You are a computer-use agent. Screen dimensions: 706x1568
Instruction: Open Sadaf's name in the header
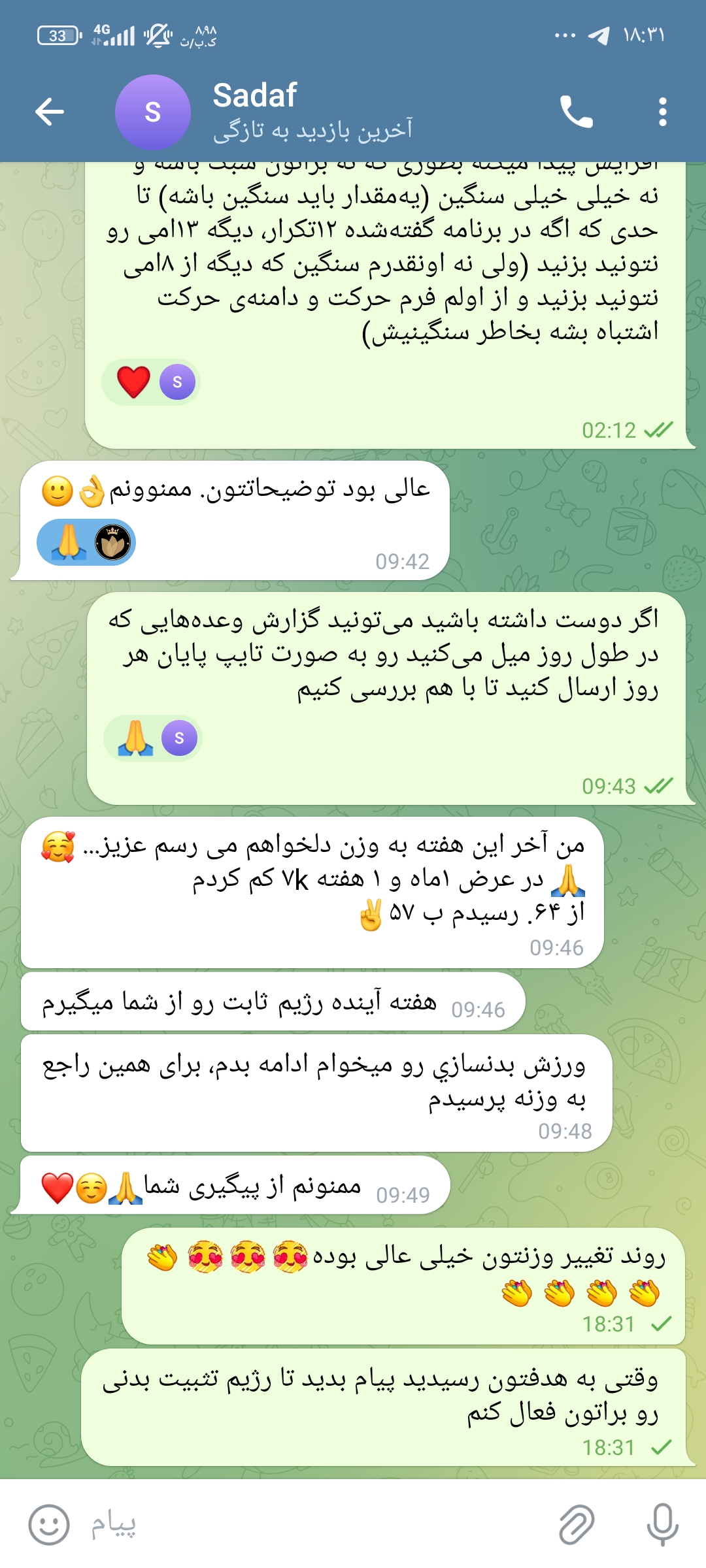point(255,95)
